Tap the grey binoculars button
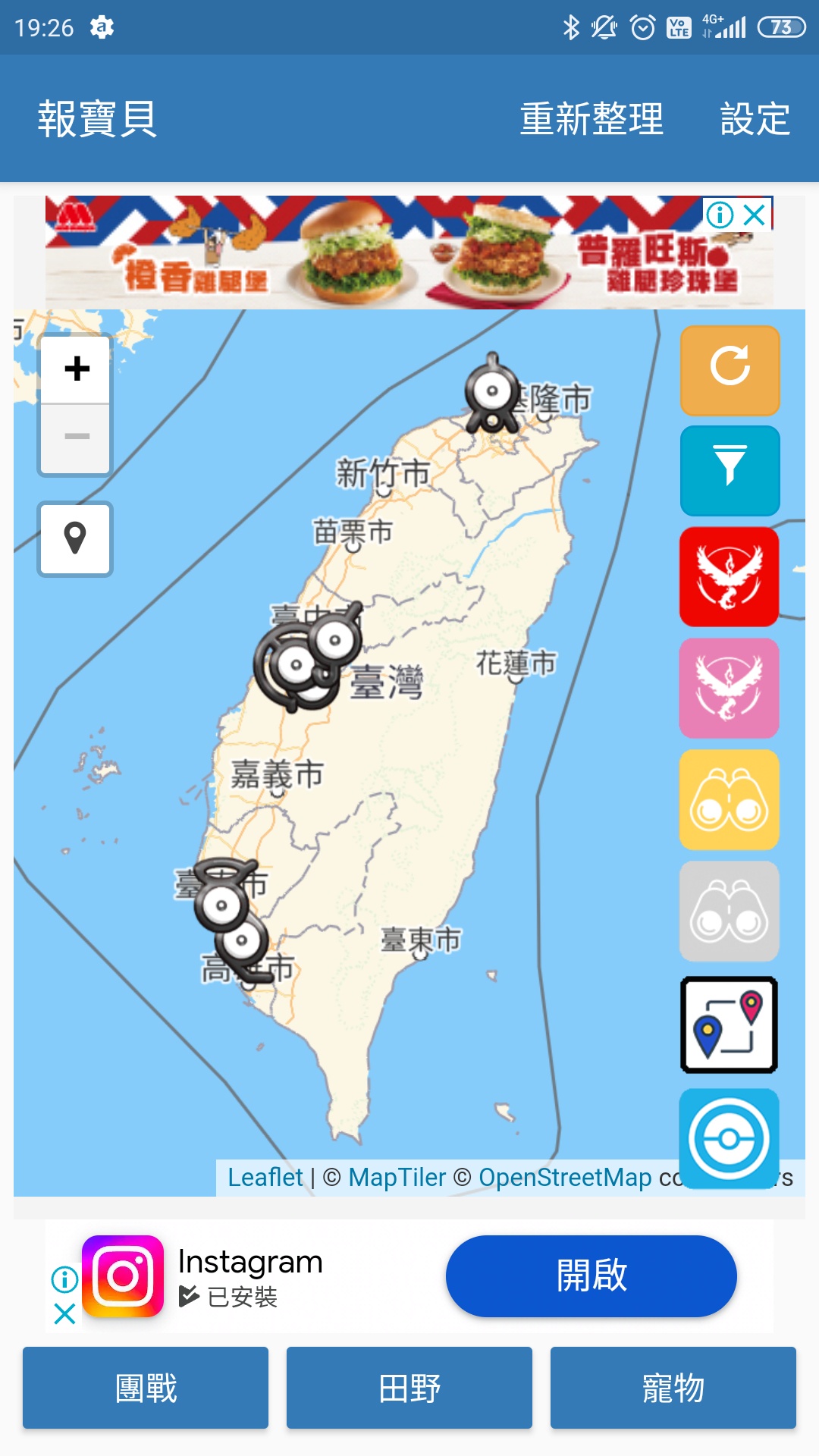Screen dimensions: 819x1456 click(729, 911)
